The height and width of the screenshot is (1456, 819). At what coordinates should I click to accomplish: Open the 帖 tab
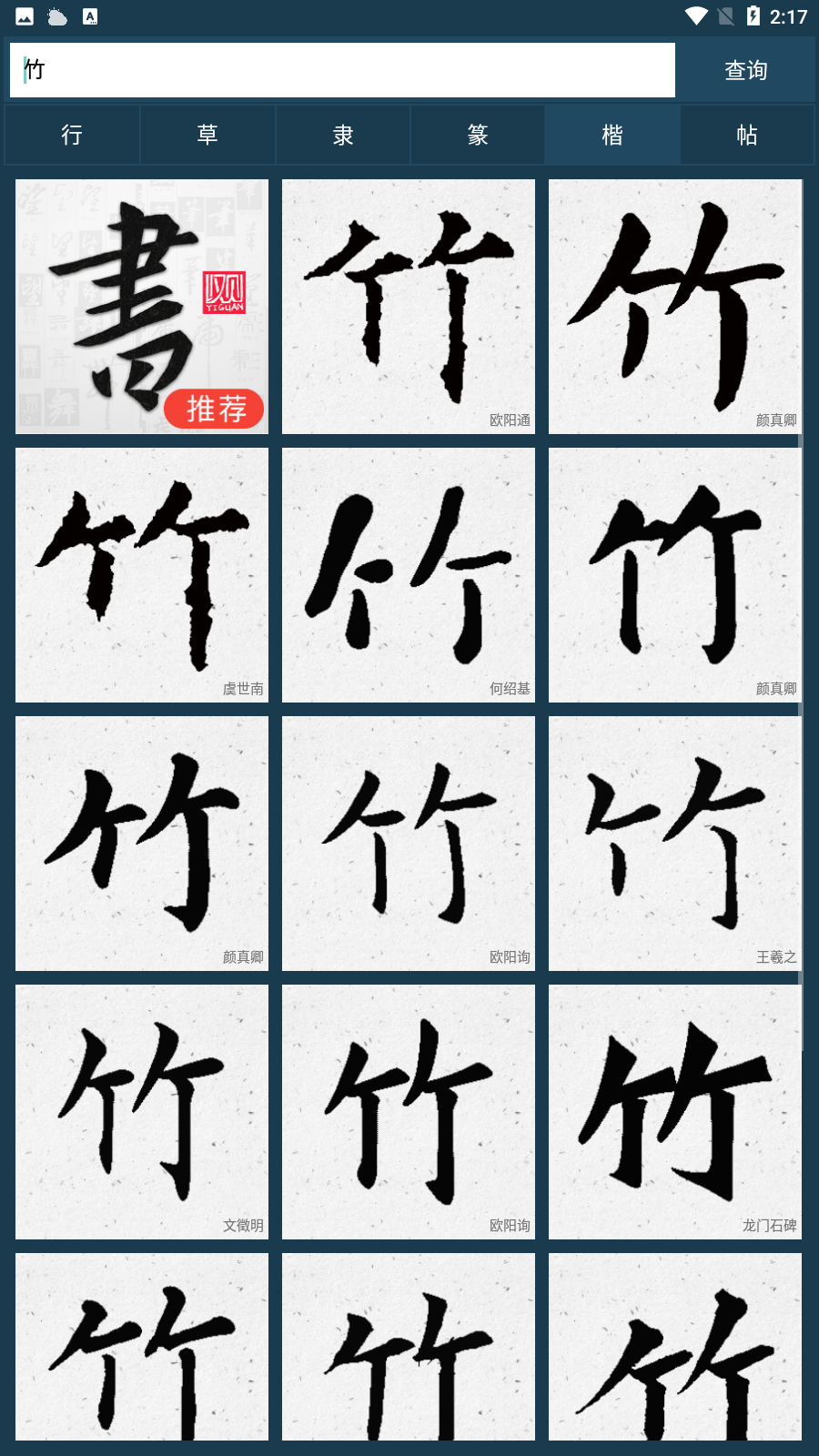[x=747, y=135]
